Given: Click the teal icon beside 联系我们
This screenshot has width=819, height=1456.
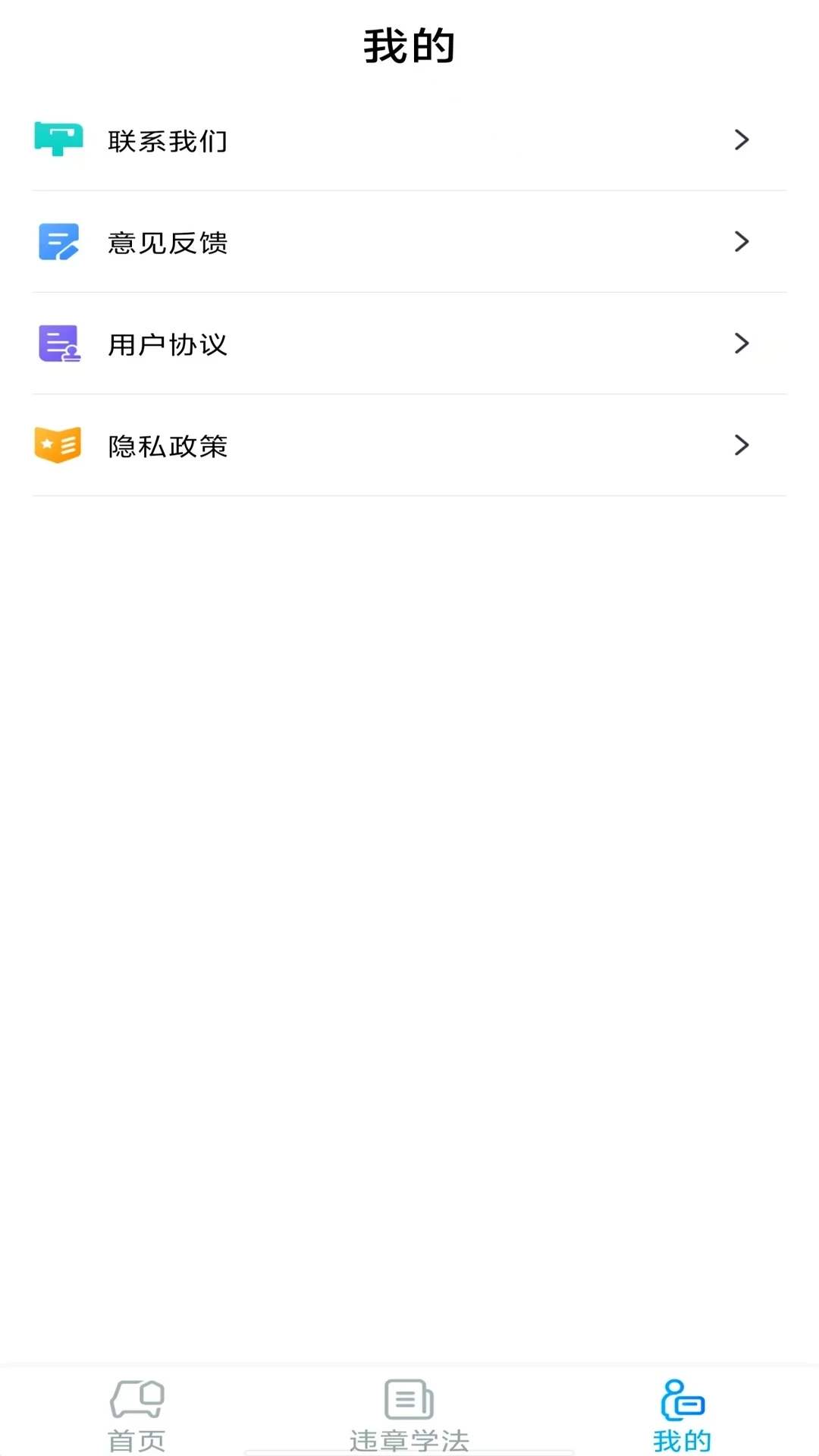Looking at the screenshot, I should tap(58, 140).
